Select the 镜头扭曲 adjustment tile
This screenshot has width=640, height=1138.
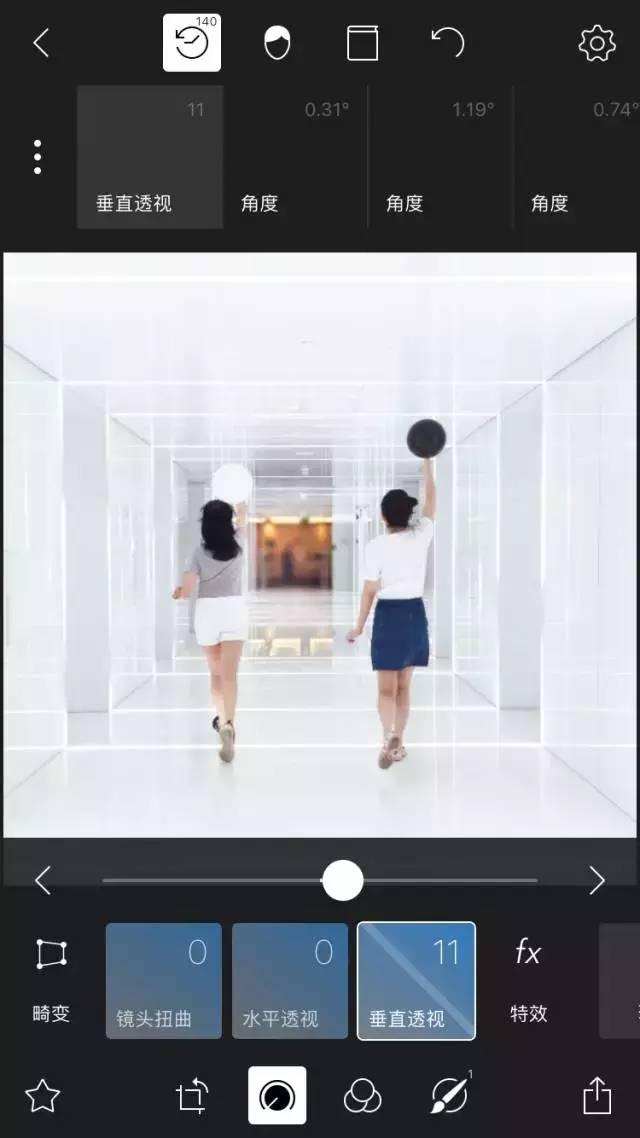pyautogui.click(x=164, y=981)
